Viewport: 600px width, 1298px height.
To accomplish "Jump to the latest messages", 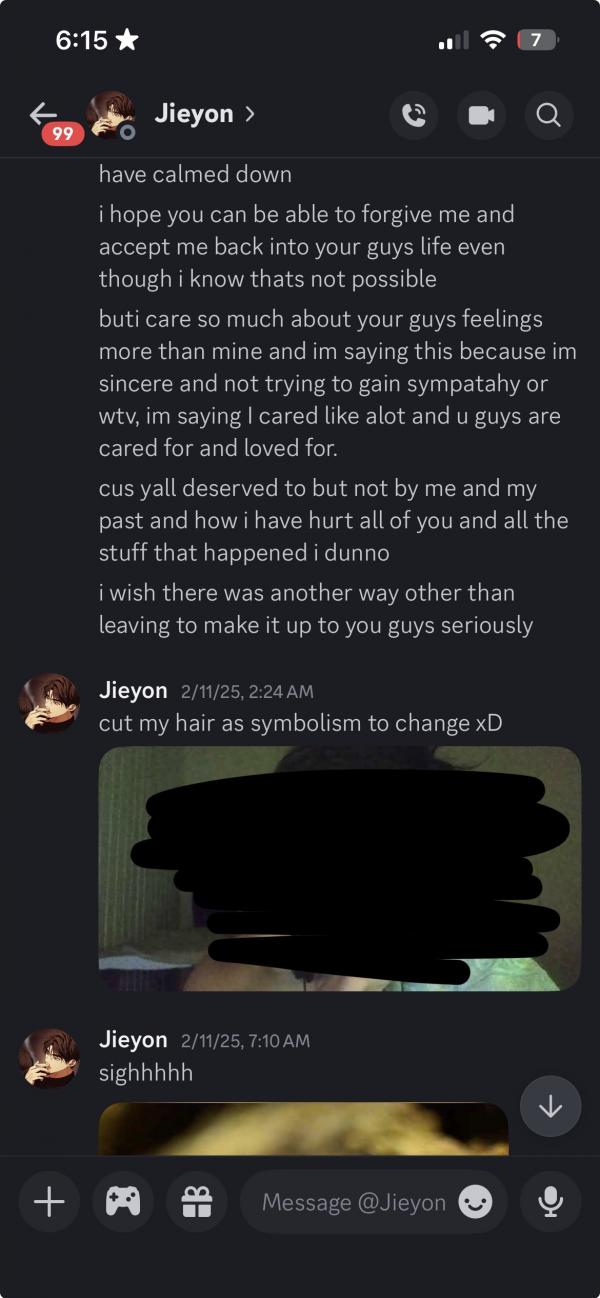I will (550, 1106).
